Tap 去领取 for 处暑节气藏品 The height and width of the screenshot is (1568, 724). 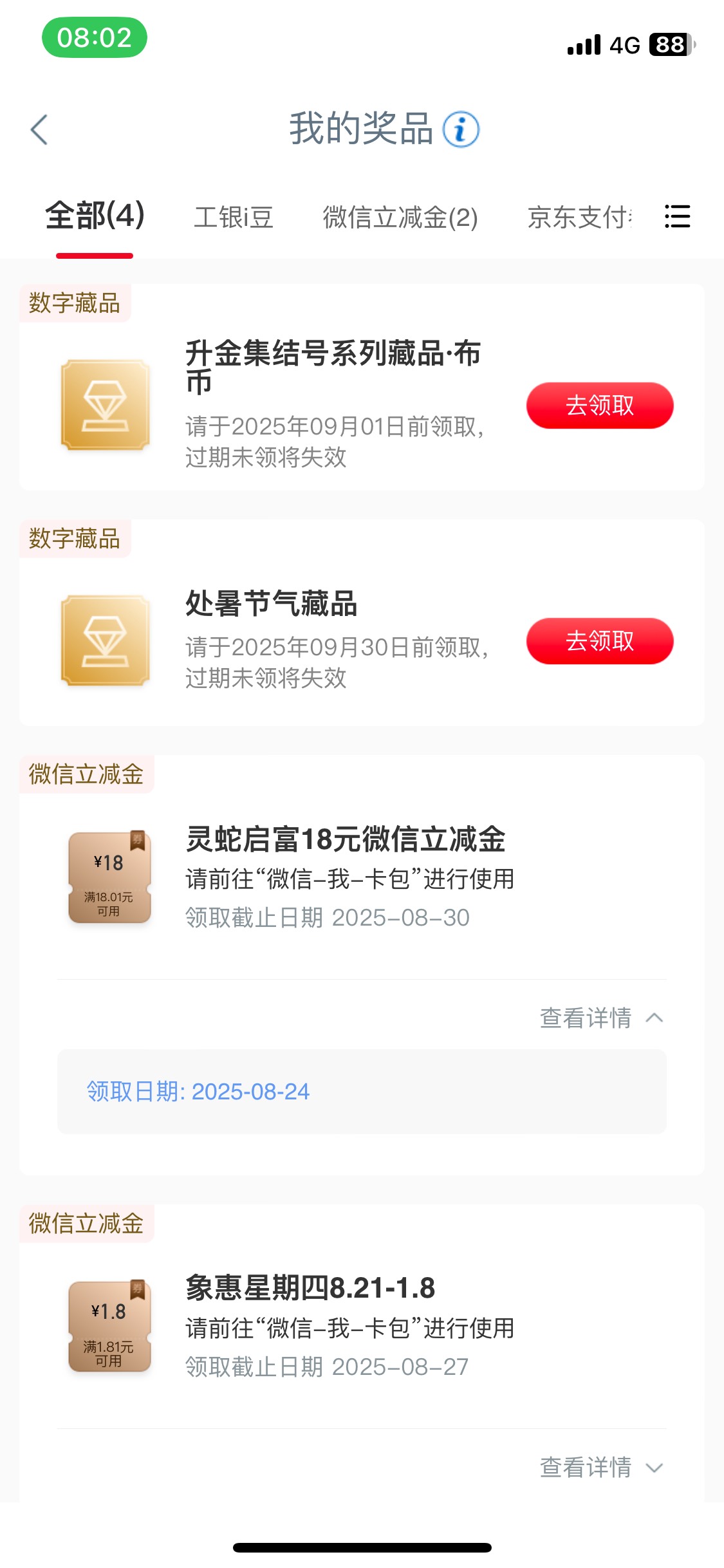tap(600, 641)
